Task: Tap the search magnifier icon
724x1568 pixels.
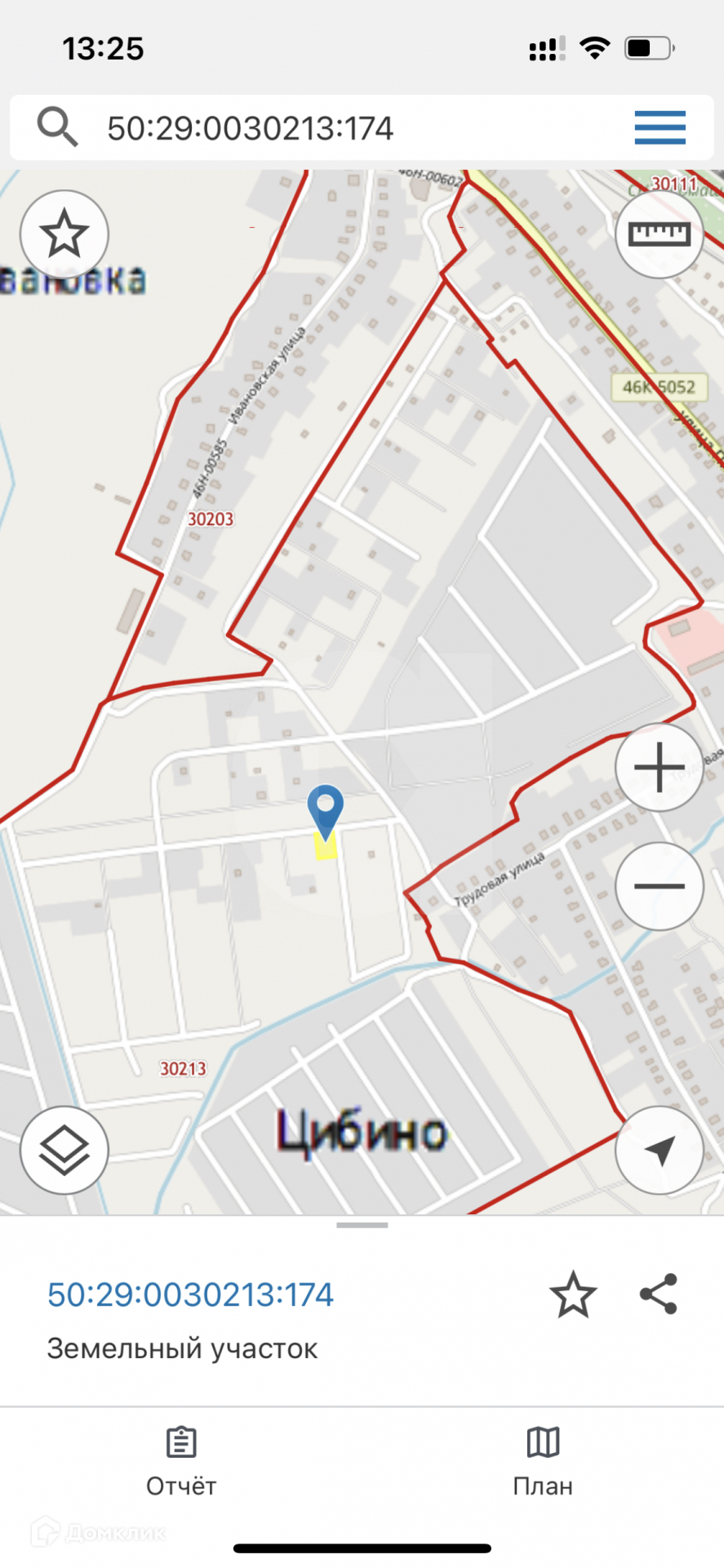Action: [x=57, y=127]
